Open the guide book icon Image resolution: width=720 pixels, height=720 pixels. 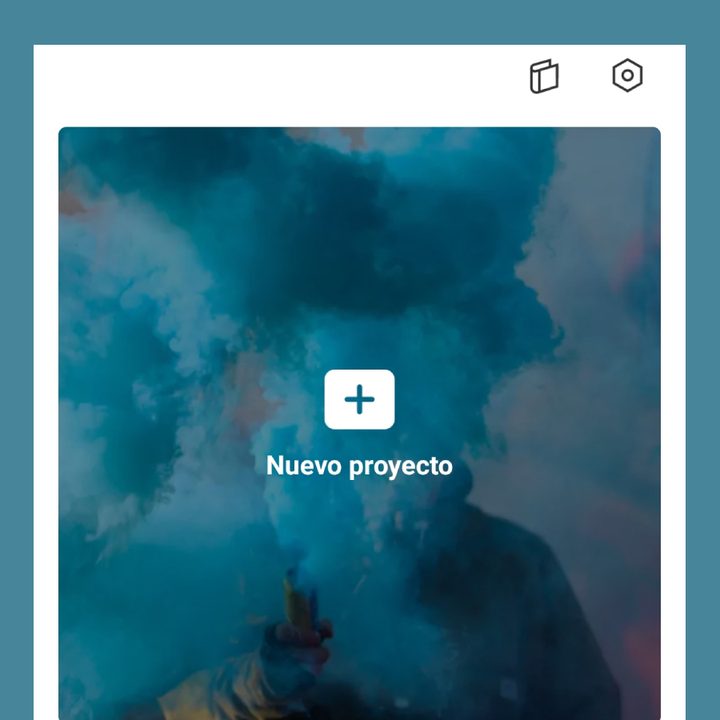[x=544, y=76]
